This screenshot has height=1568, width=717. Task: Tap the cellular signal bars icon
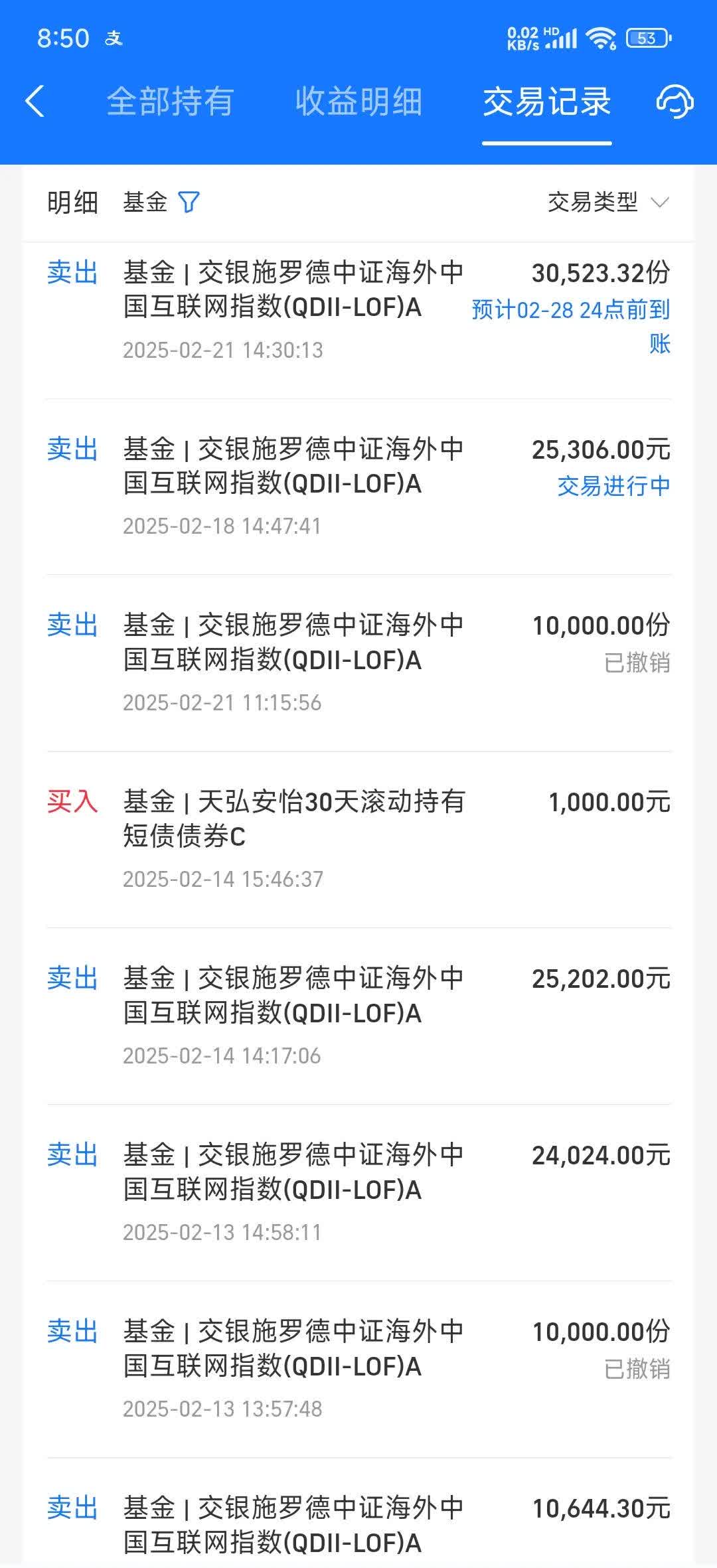coord(561,40)
